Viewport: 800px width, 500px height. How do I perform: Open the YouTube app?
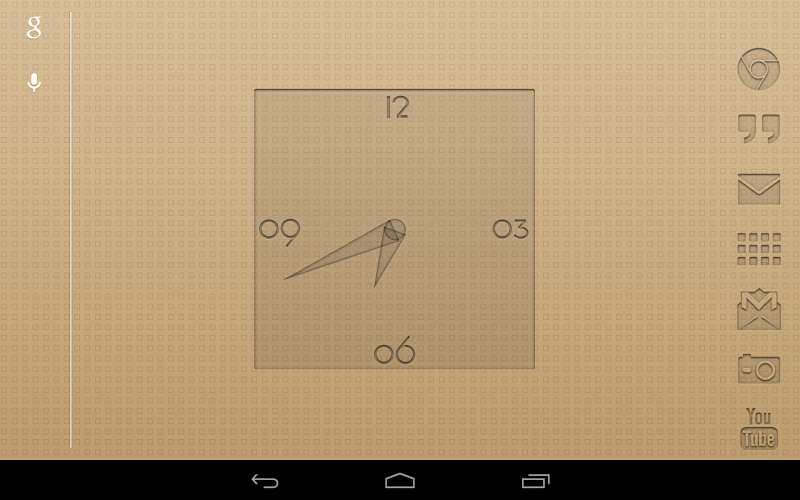758,428
